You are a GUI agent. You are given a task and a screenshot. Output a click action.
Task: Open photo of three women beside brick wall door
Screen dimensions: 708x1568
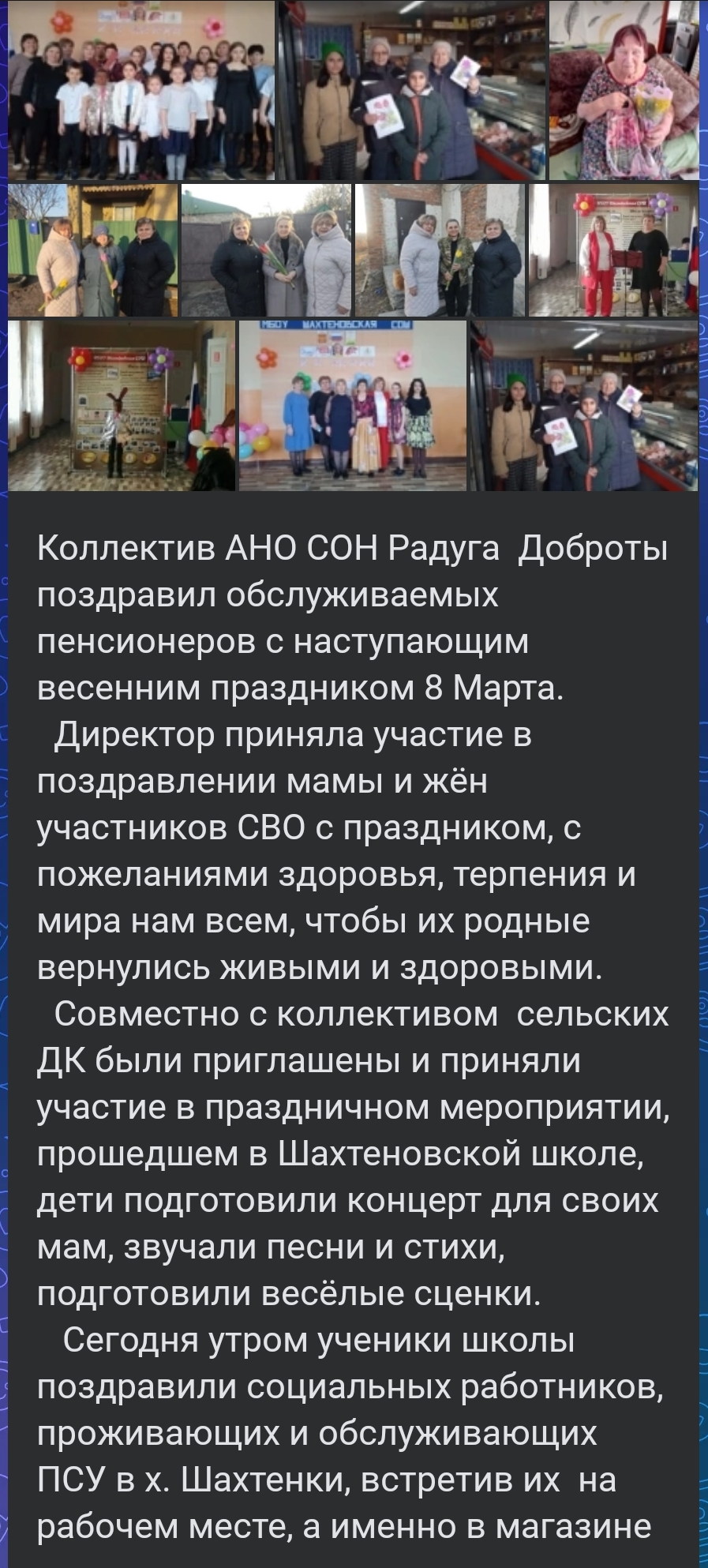click(x=440, y=250)
